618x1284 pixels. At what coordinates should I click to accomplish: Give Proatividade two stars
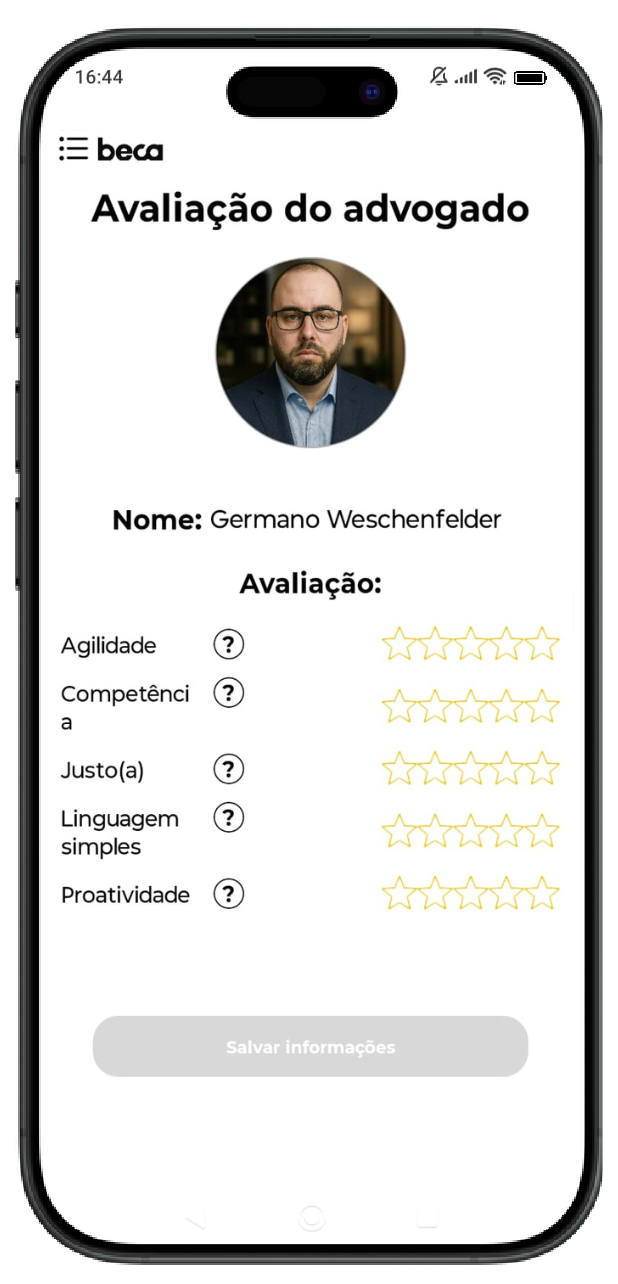point(434,893)
